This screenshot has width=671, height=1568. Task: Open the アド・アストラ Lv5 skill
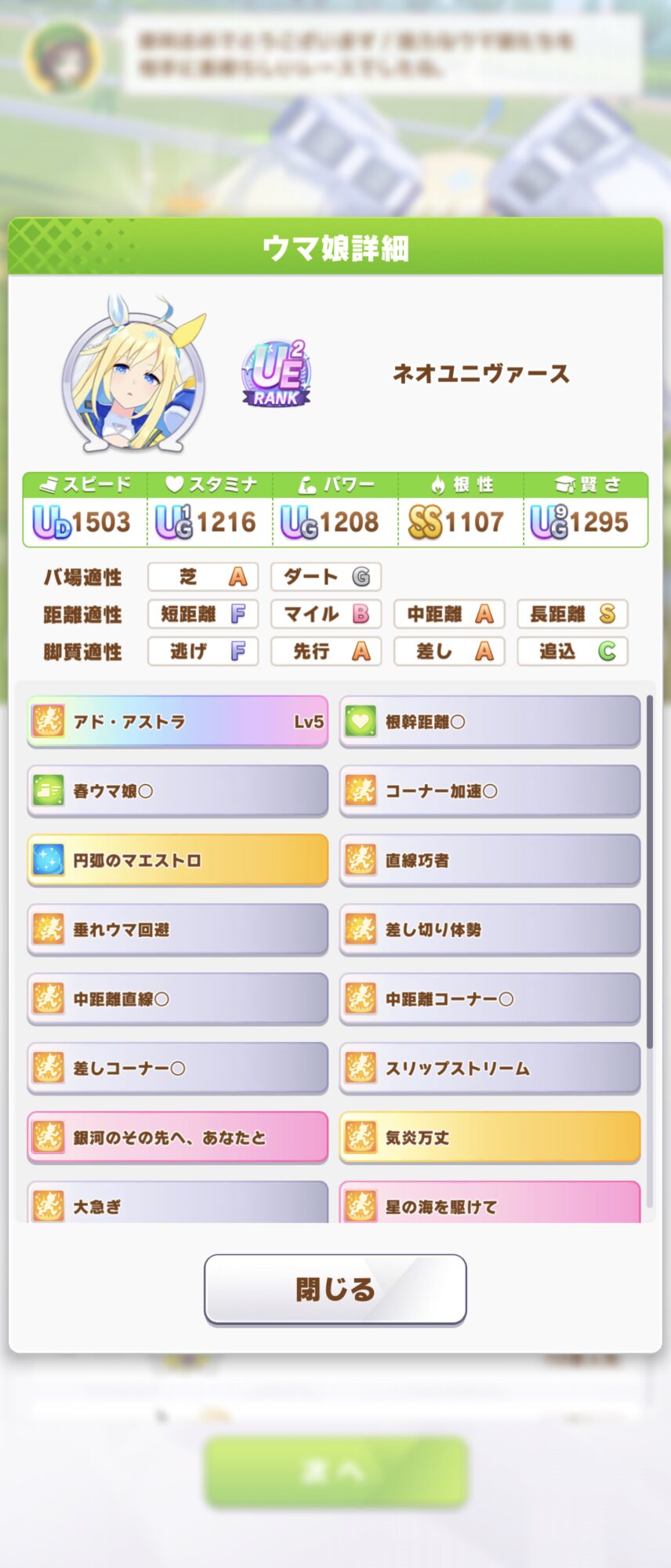click(x=178, y=721)
